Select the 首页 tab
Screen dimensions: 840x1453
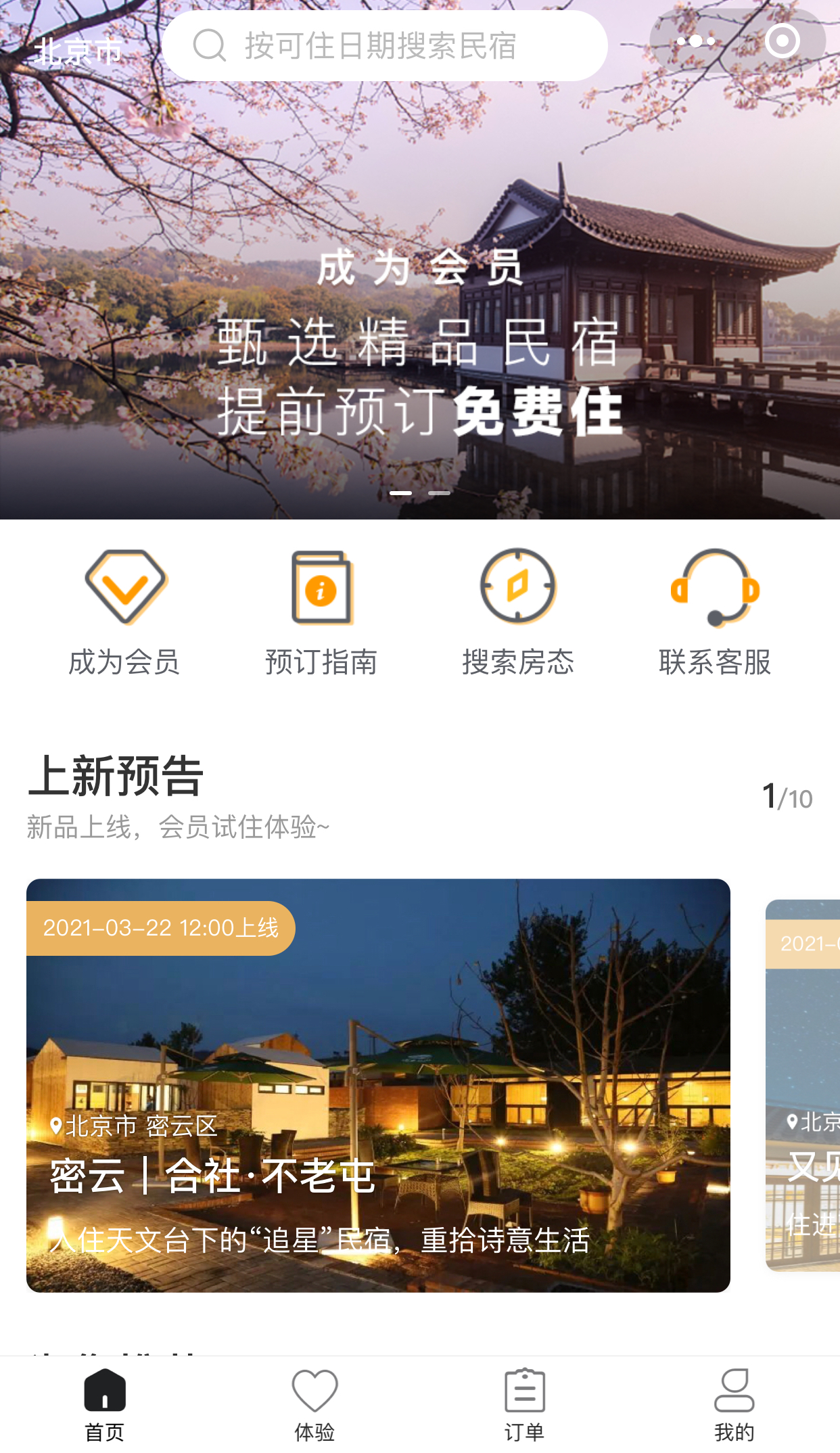pos(105,1404)
